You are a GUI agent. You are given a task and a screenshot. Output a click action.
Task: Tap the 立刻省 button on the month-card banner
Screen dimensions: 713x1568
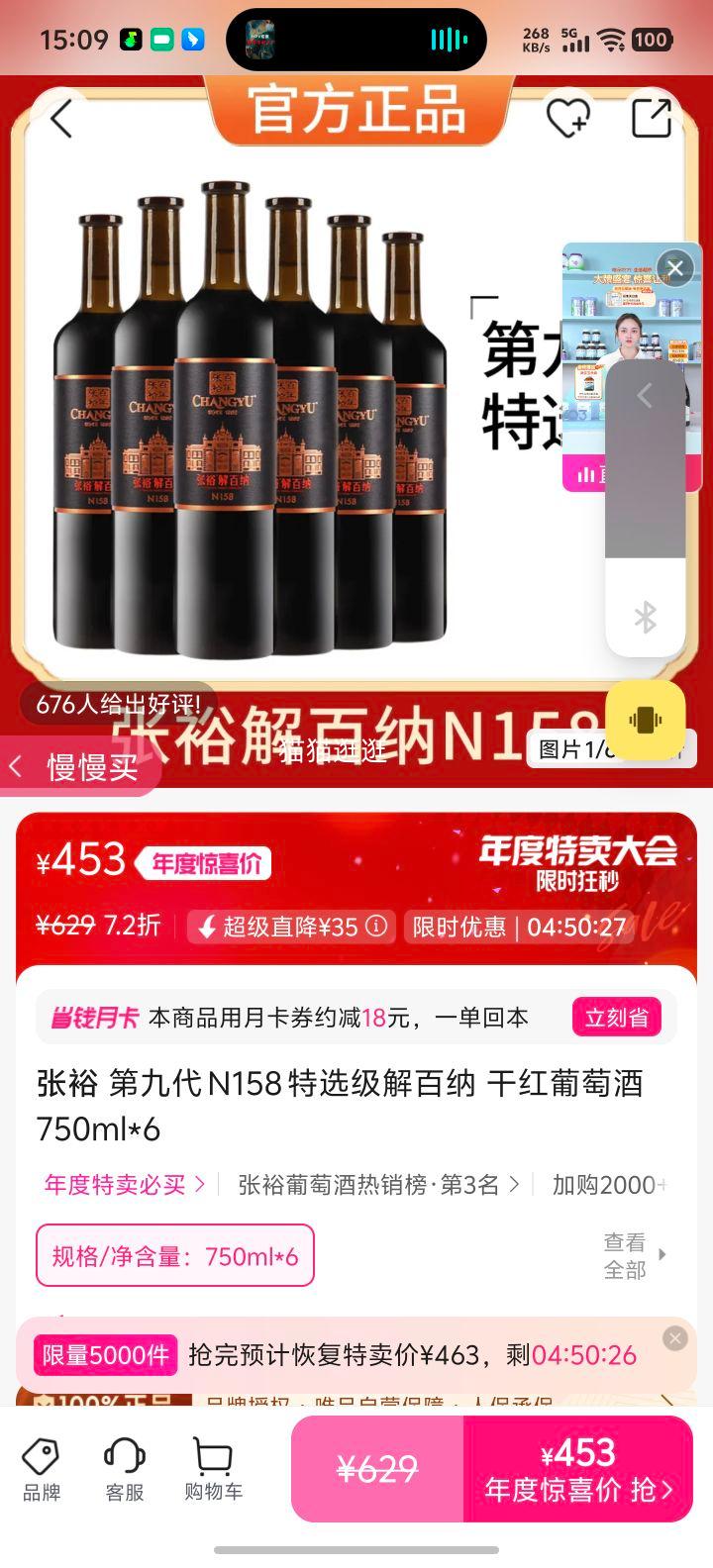pyautogui.click(x=617, y=1017)
